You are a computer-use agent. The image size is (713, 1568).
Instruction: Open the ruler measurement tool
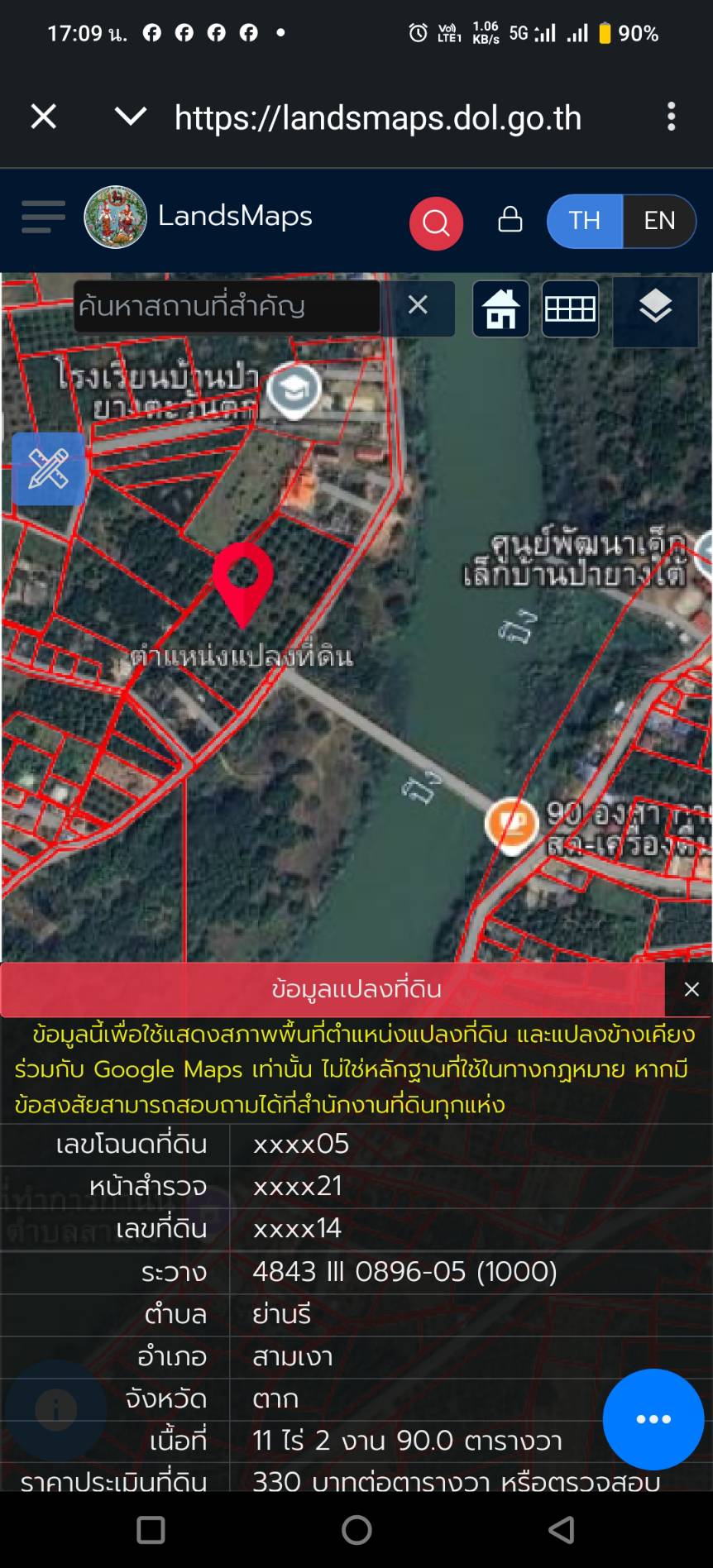(48, 469)
